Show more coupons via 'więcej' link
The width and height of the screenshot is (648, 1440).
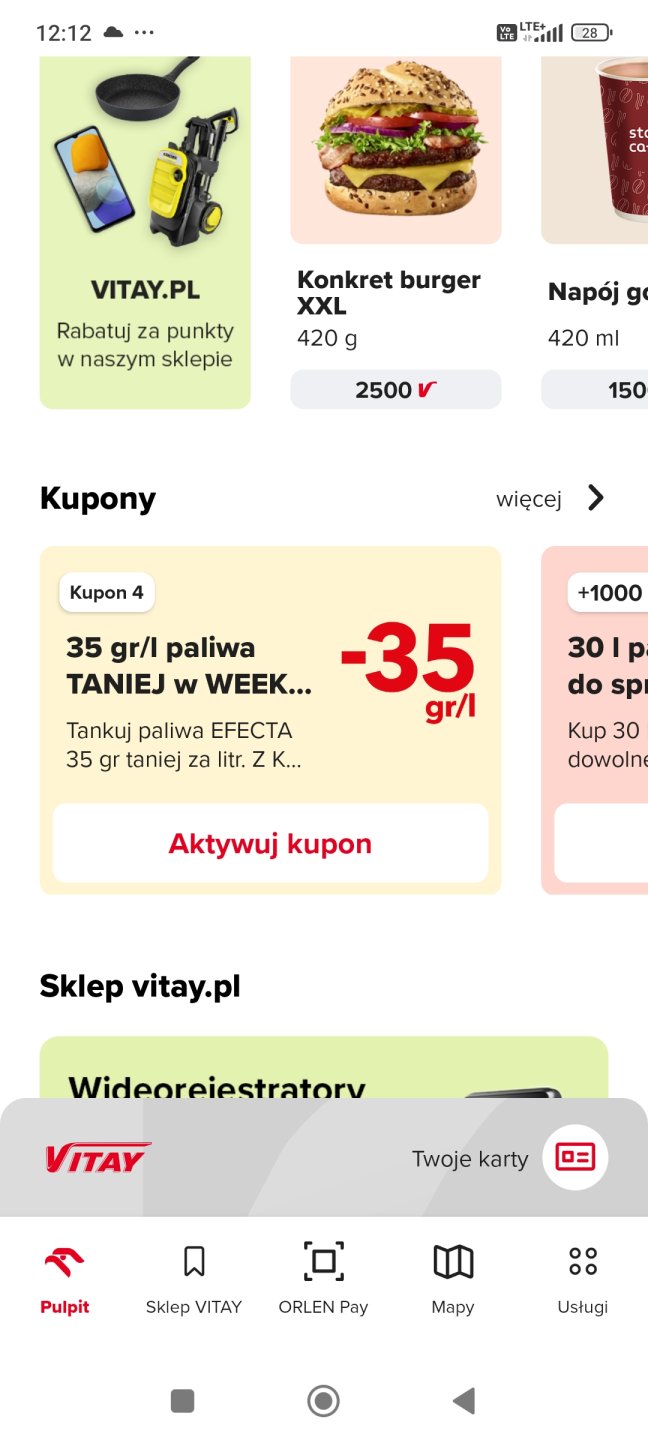pos(550,498)
